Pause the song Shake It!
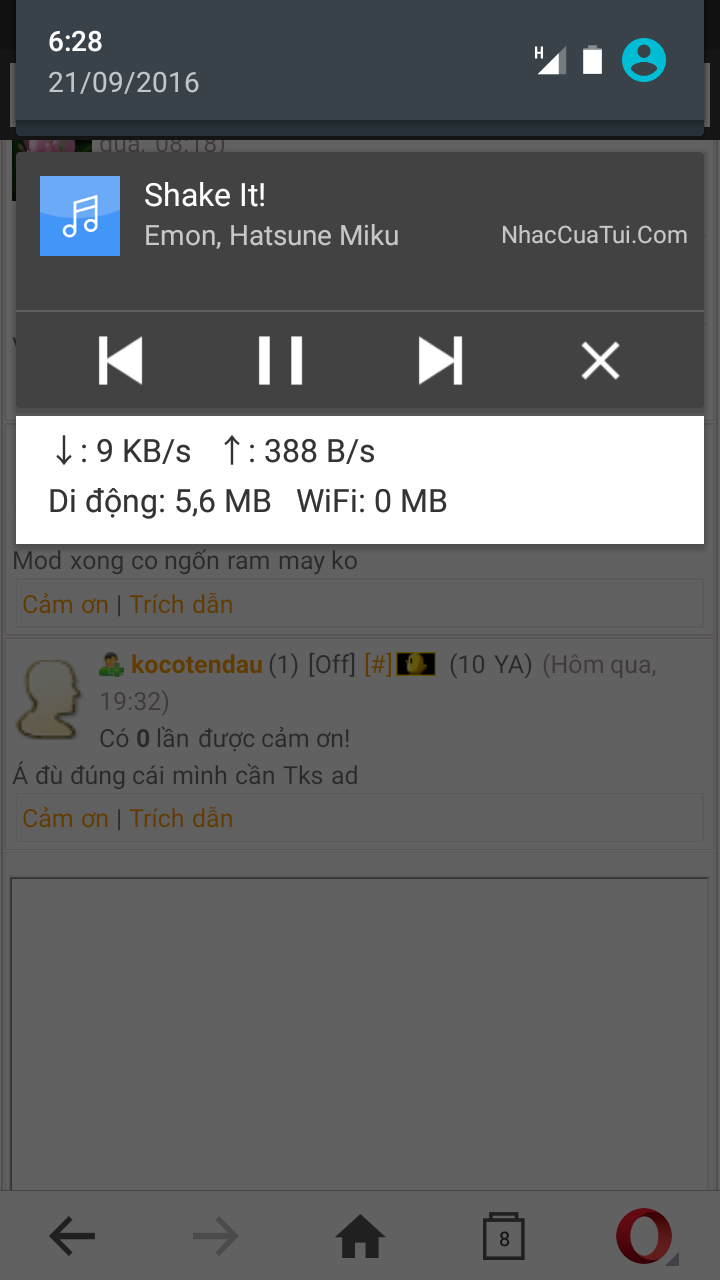720x1280 pixels. (280, 360)
